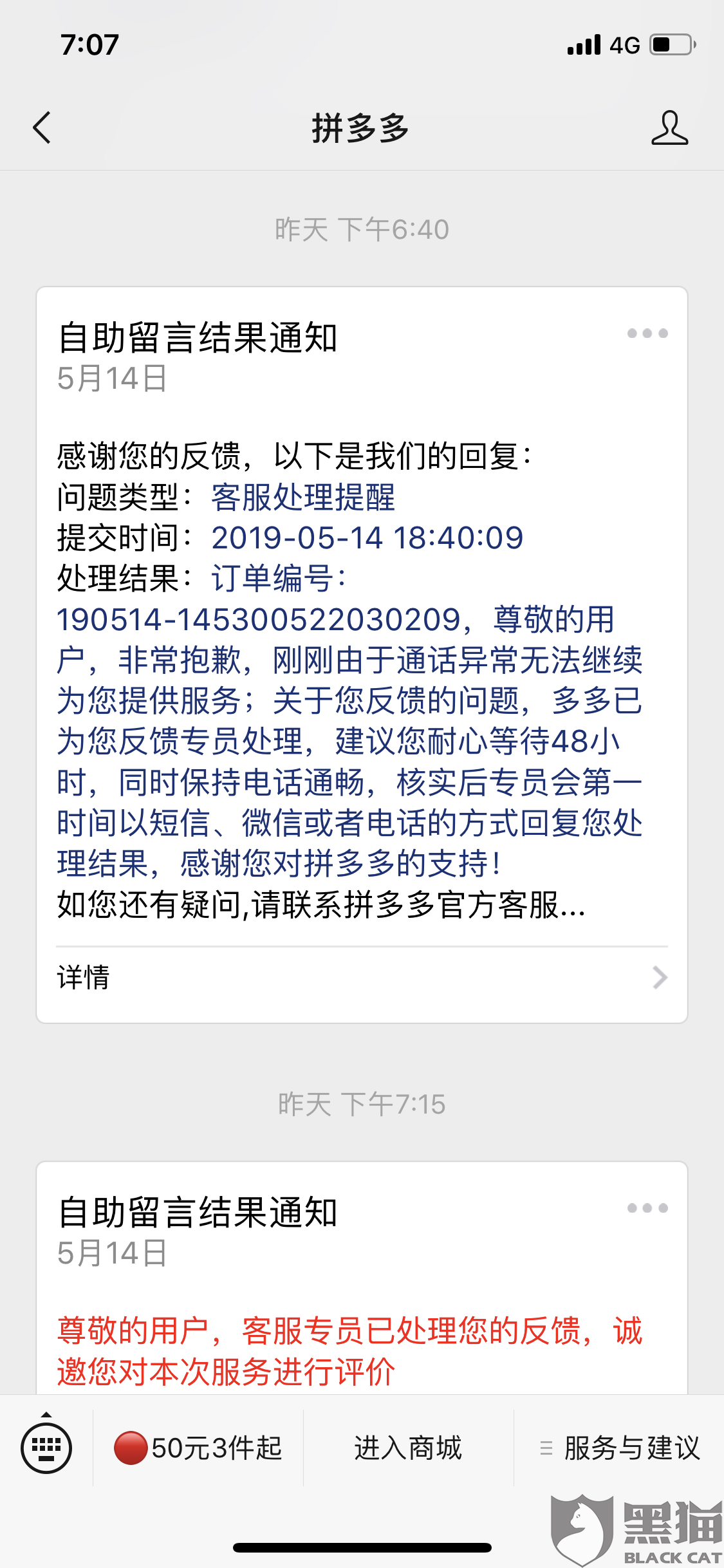Image resolution: width=724 pixels, height=1568 pixels.
Task: Tap 进入商城 to enter the mall
Action: pyautogui.click(x=408, y=1448)
